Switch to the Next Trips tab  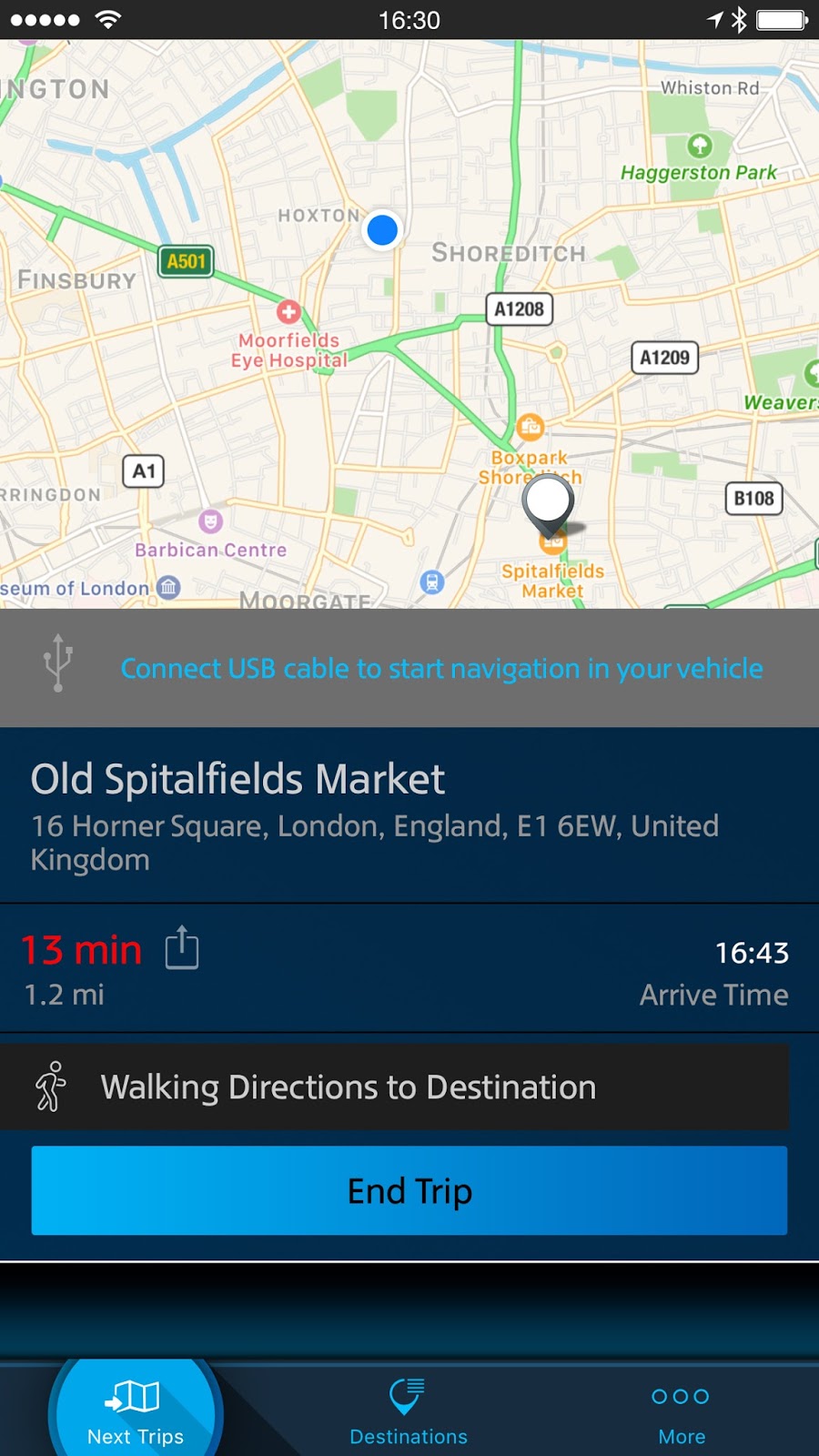(136, 1410)
